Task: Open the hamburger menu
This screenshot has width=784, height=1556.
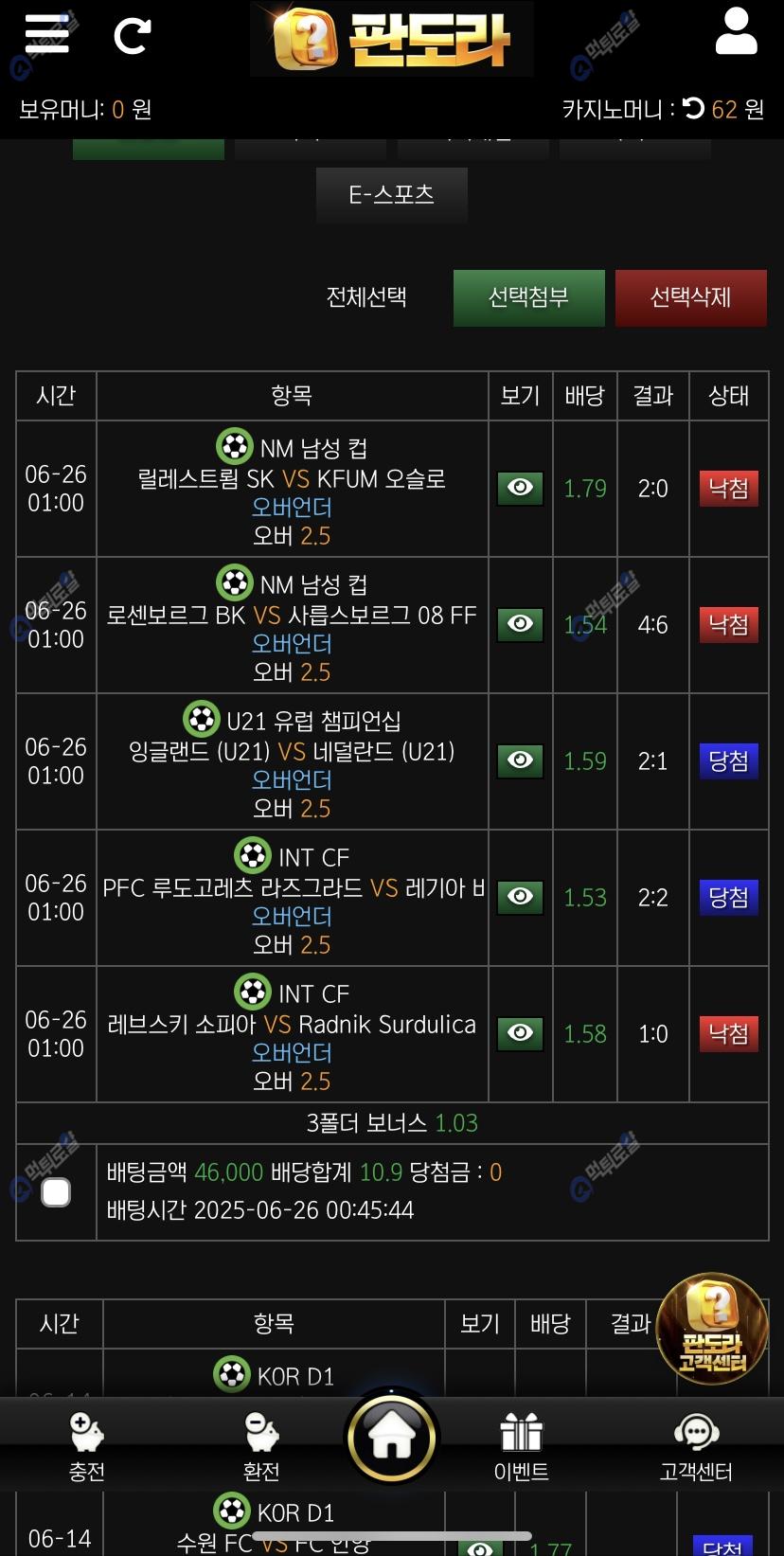Action: coord(46,34)
